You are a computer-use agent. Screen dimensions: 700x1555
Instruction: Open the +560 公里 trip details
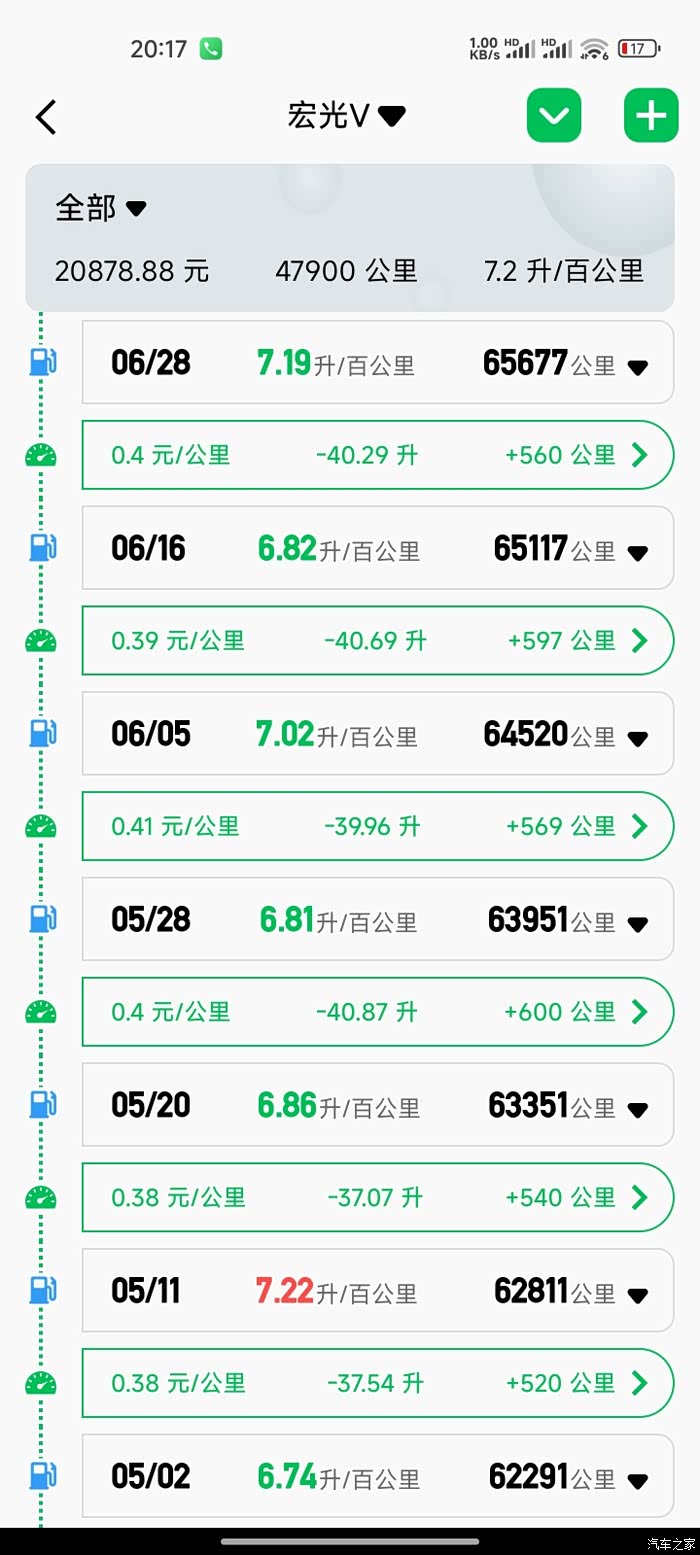639,456
